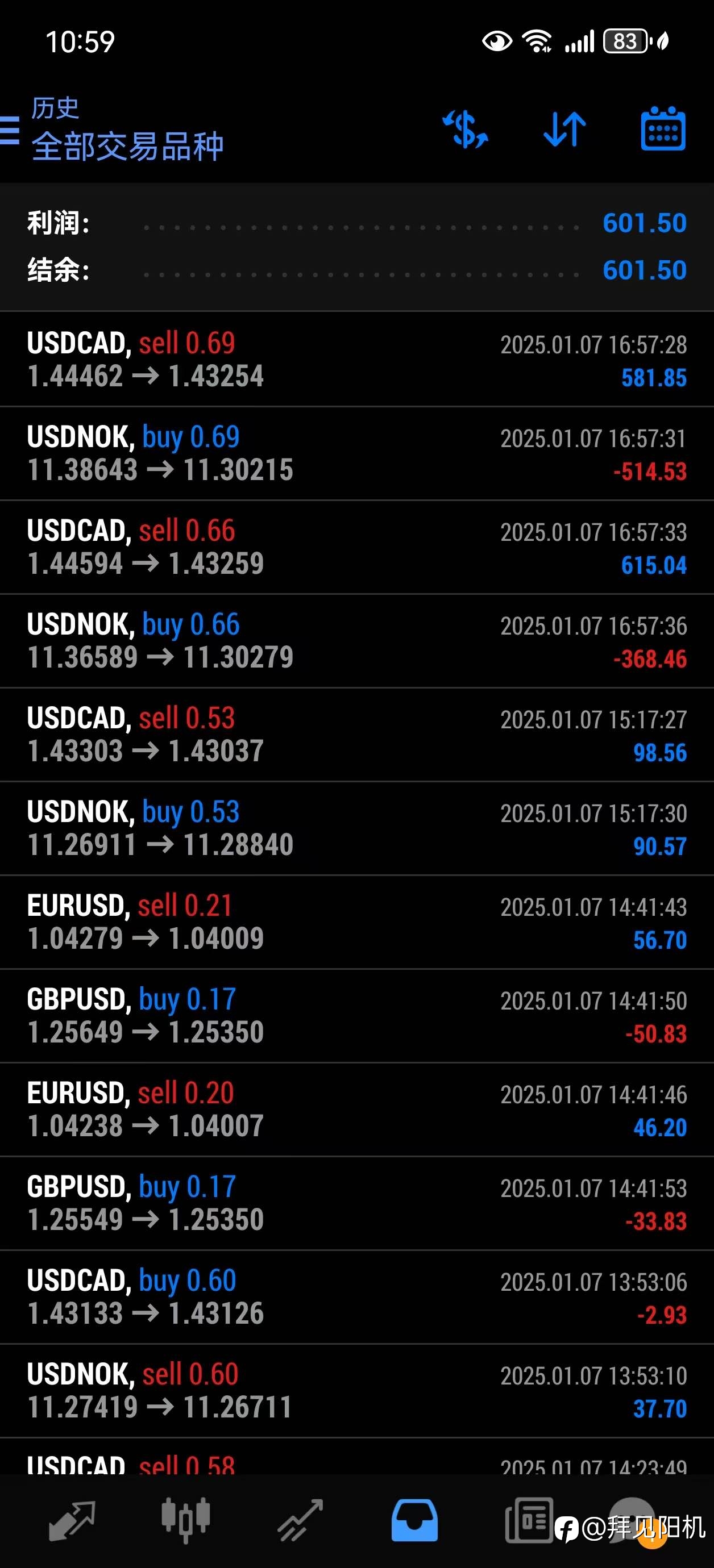This screenshot has width=714, height=1568.
Task: Expand the EURUSD sell 0.20 trade
Action: pyautogui.click(x=357, y=1110)
